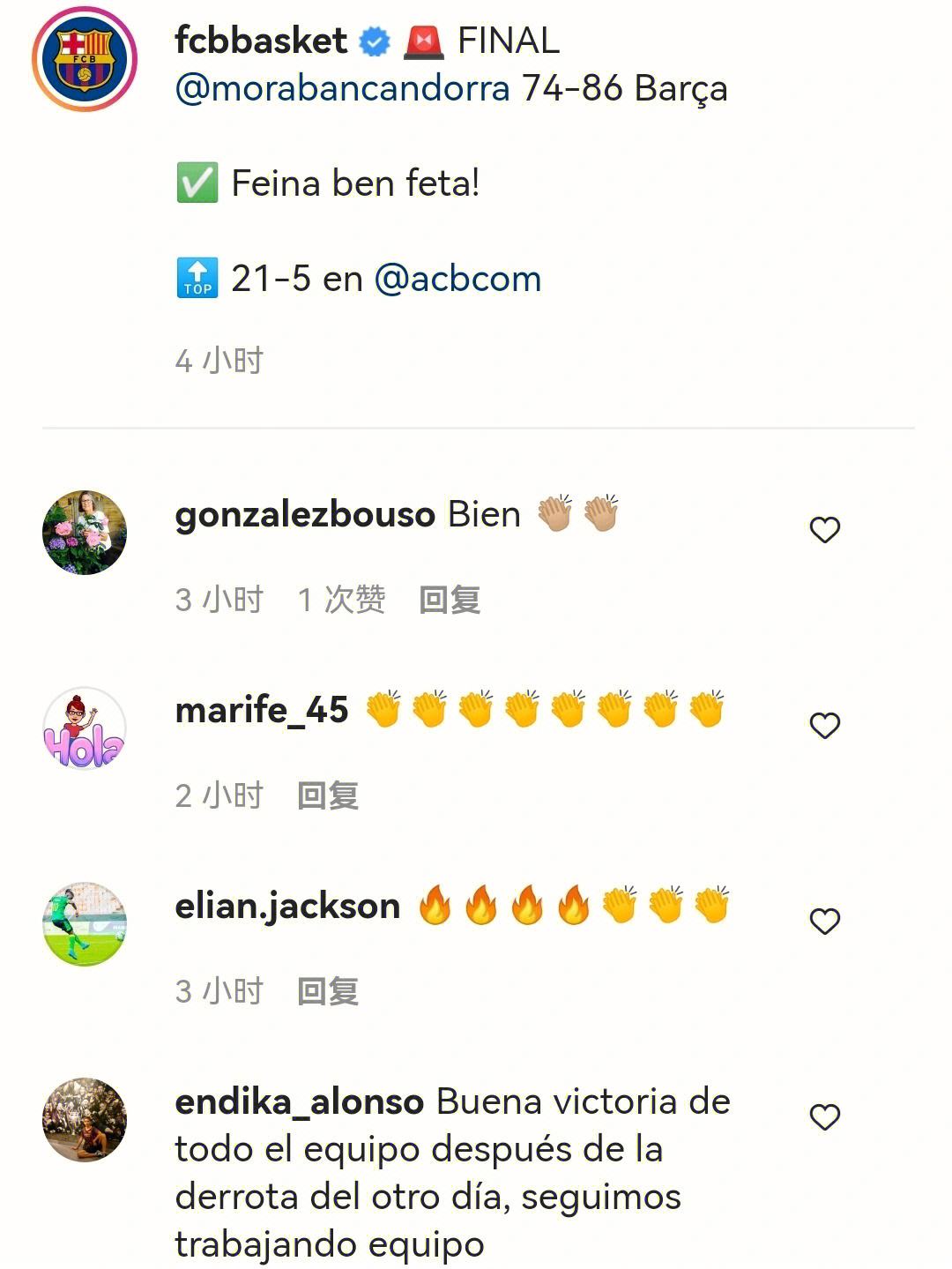The width and height of the screenshot is (952, 1269).
Task: Open fcbbasket profile picture
Action: click(x=85, y=60)
